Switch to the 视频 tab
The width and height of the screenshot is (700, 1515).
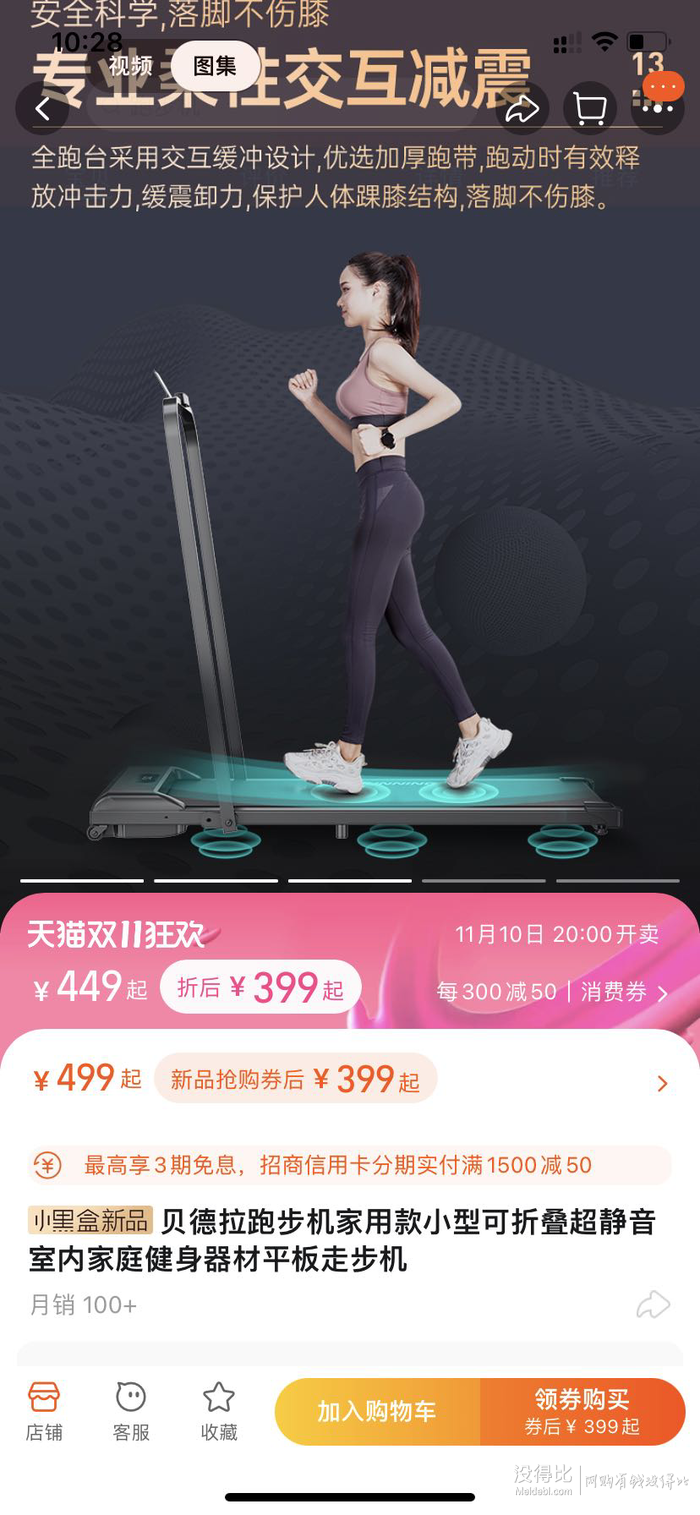pos(130,67)
